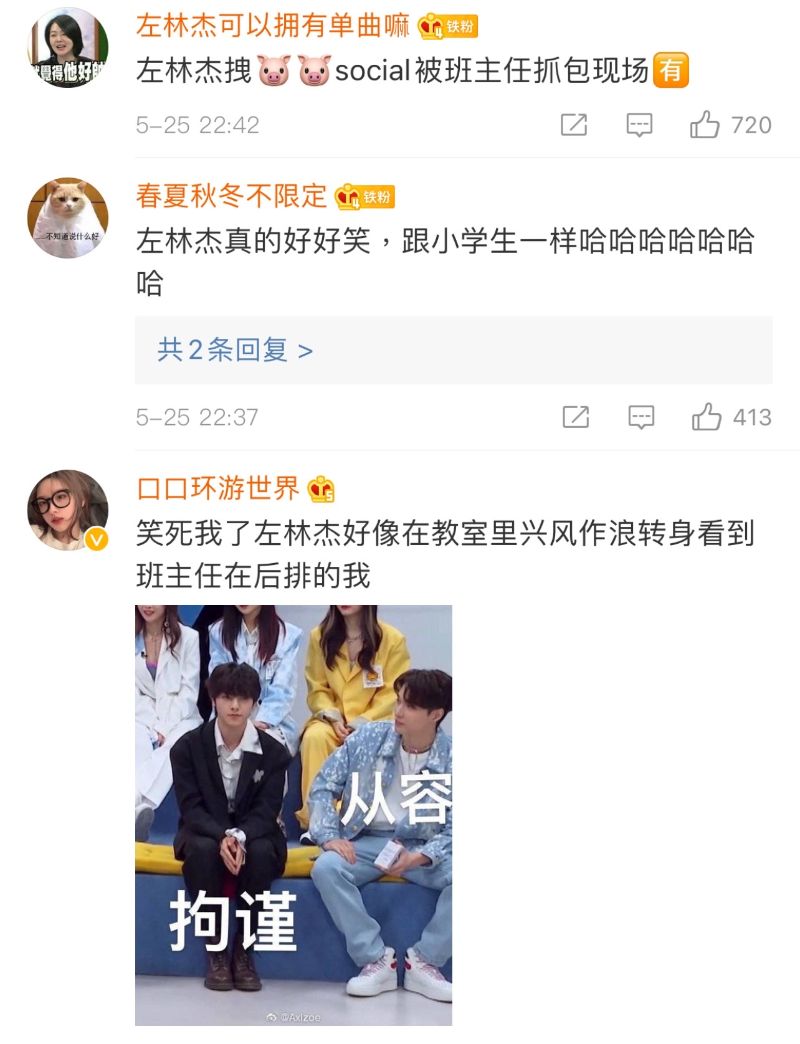Image resolution: width=800 pixels, height=1044 pixels.
Task: Like the comment by 左林杰可以拥有单曲嘛
Action: [706, 125]
